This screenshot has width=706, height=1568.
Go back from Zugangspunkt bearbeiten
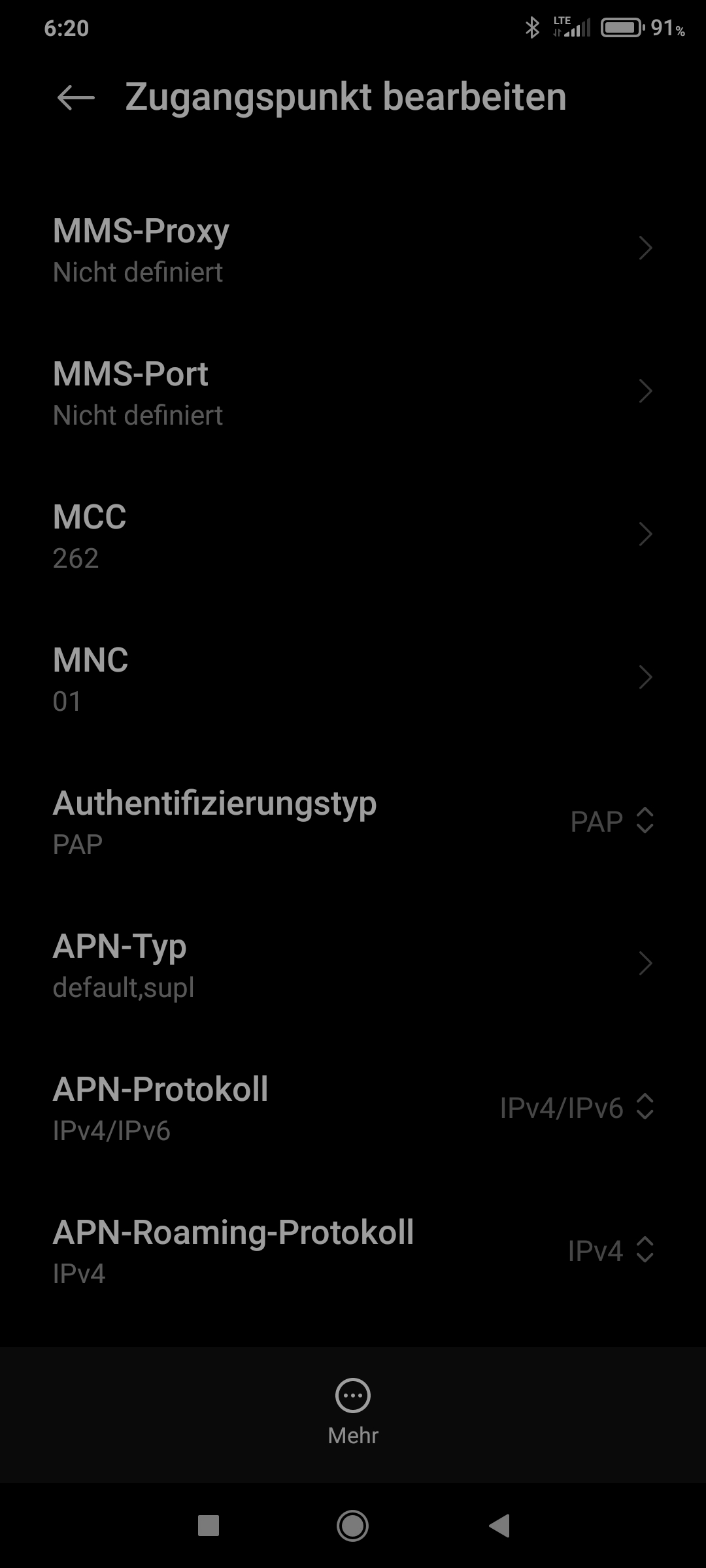click(76, 98)
